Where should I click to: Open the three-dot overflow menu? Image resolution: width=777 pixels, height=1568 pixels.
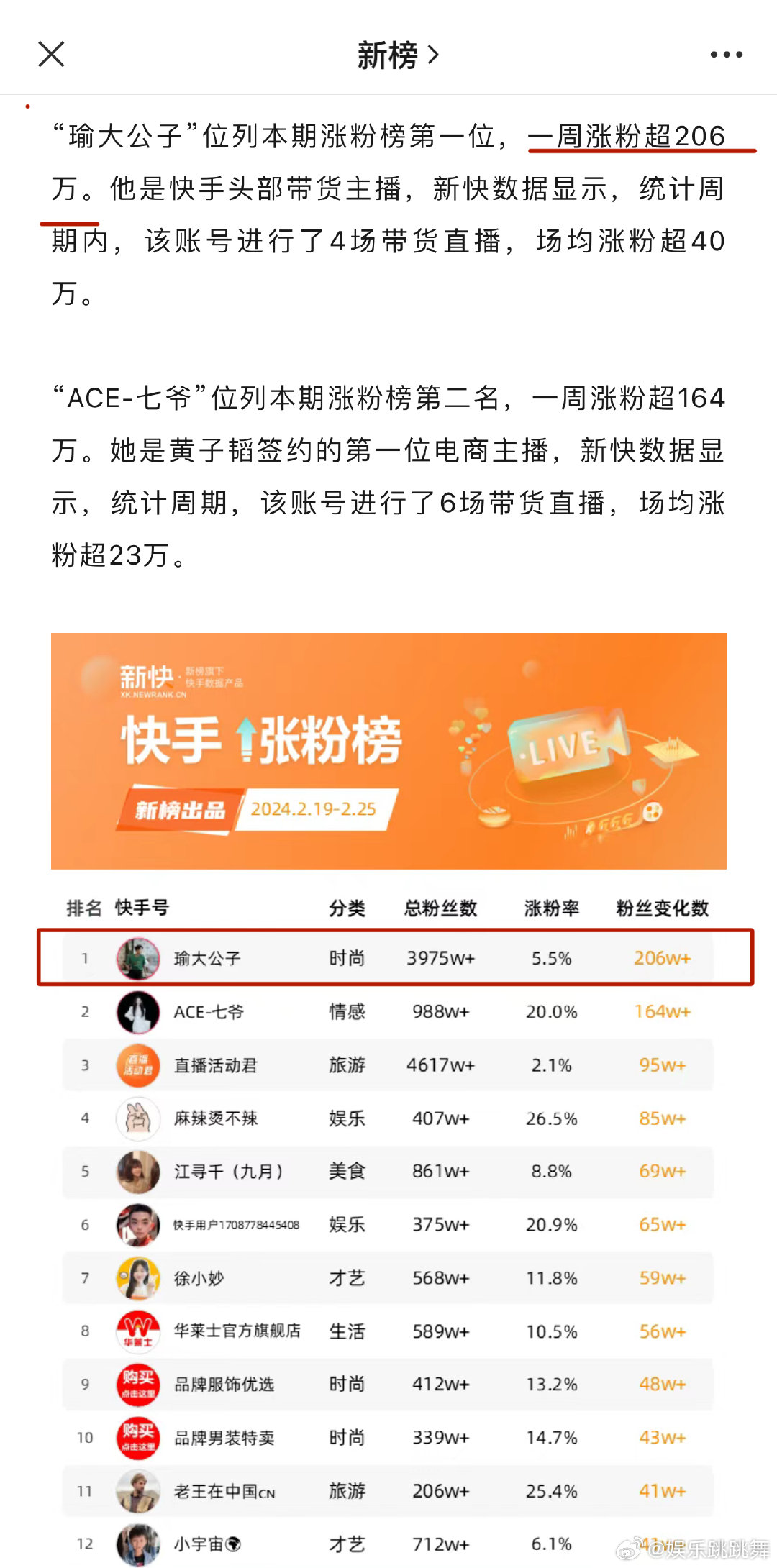(x=726, y=55)
